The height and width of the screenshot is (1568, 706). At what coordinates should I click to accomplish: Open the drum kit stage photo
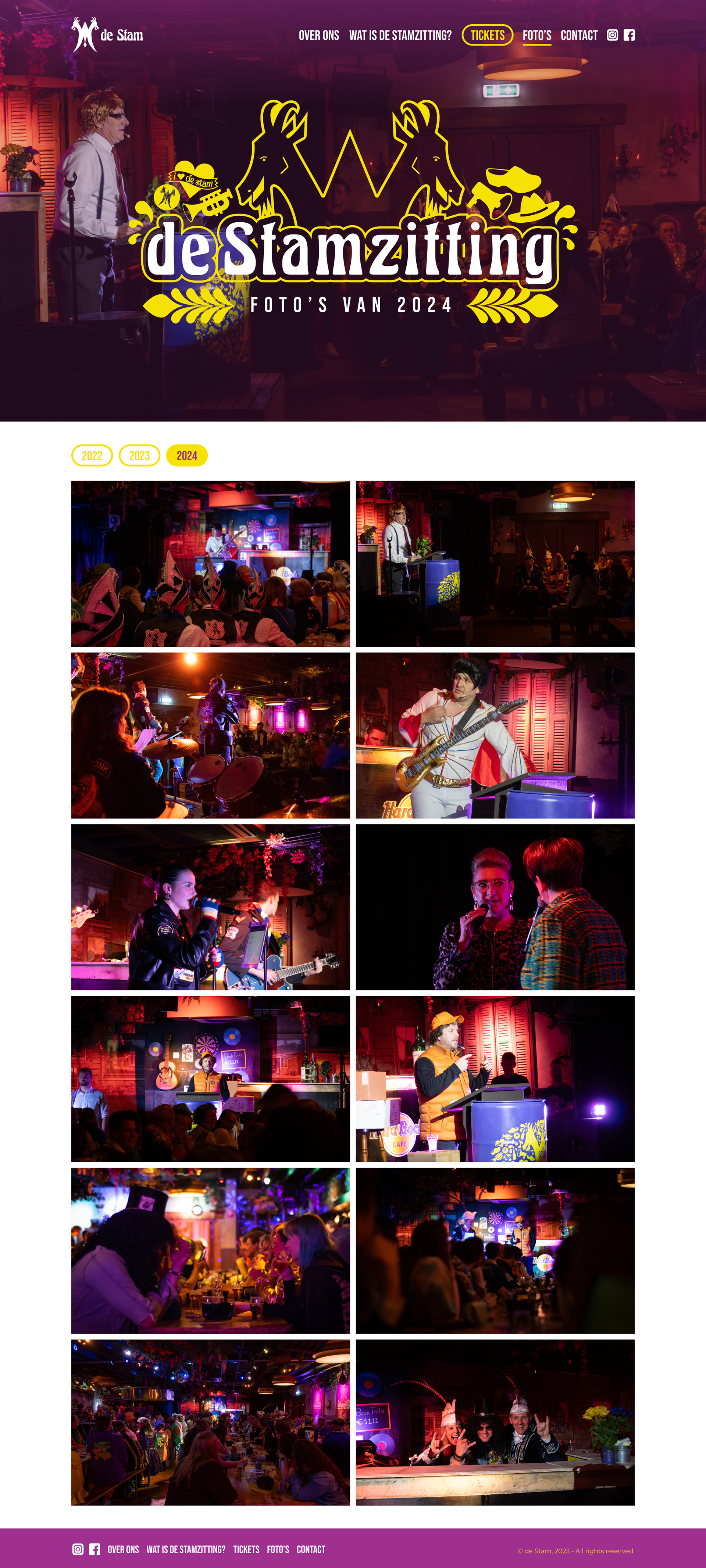pos(210,735)
